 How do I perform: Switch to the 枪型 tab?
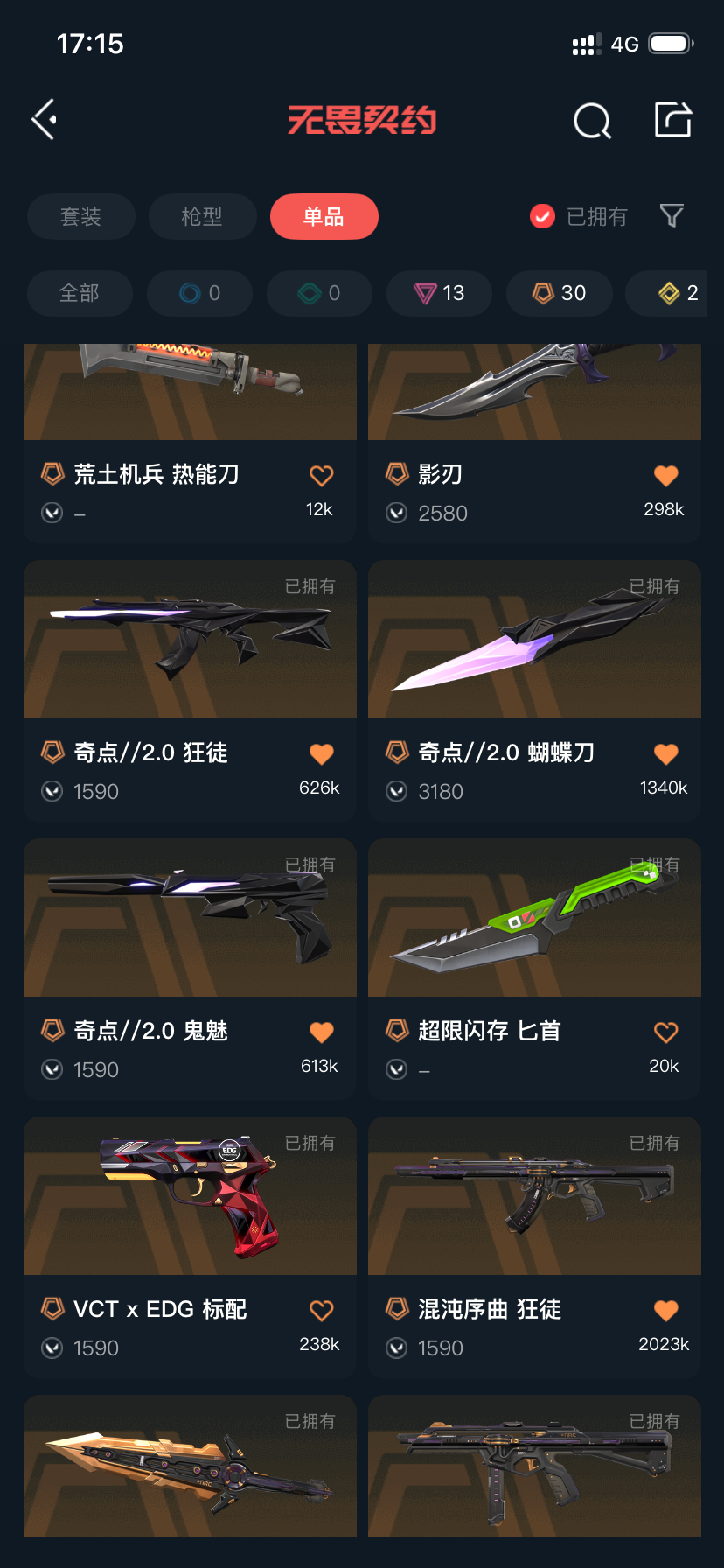202,216
